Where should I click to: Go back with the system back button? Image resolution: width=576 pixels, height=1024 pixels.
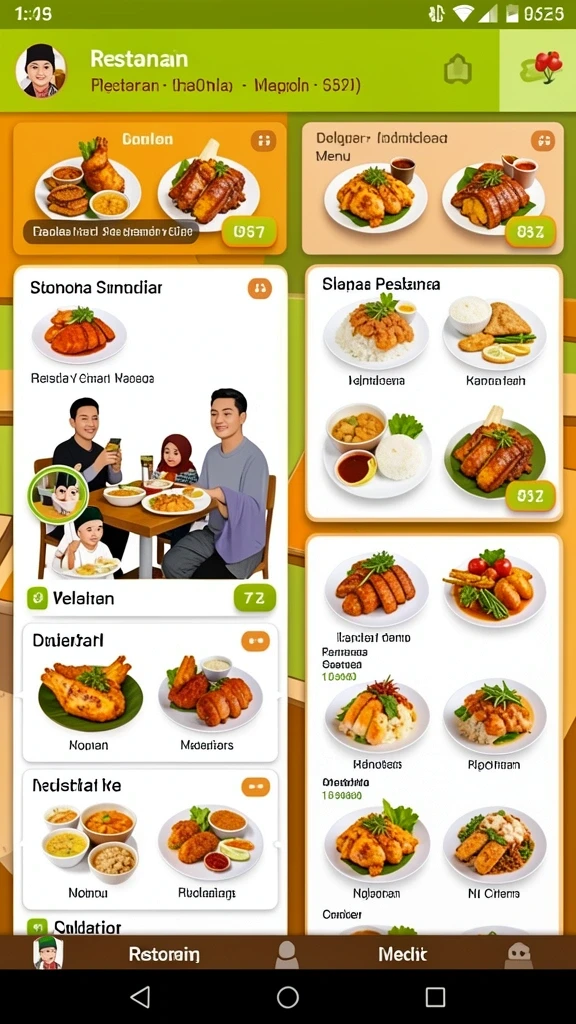click(140, 997)
